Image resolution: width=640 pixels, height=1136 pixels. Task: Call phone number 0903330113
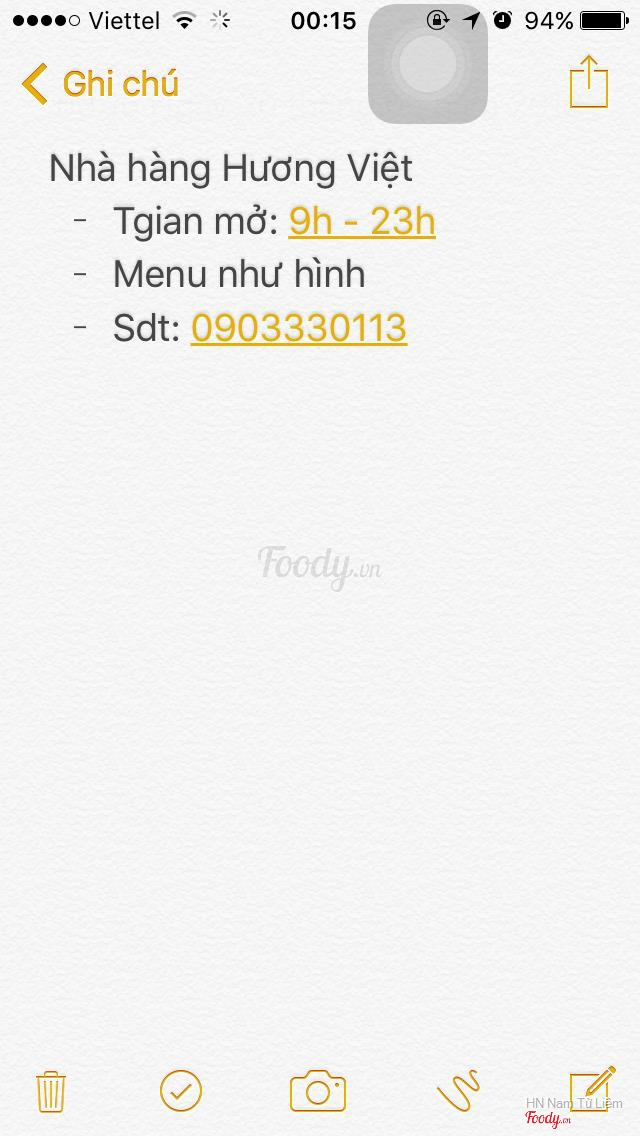299,327
